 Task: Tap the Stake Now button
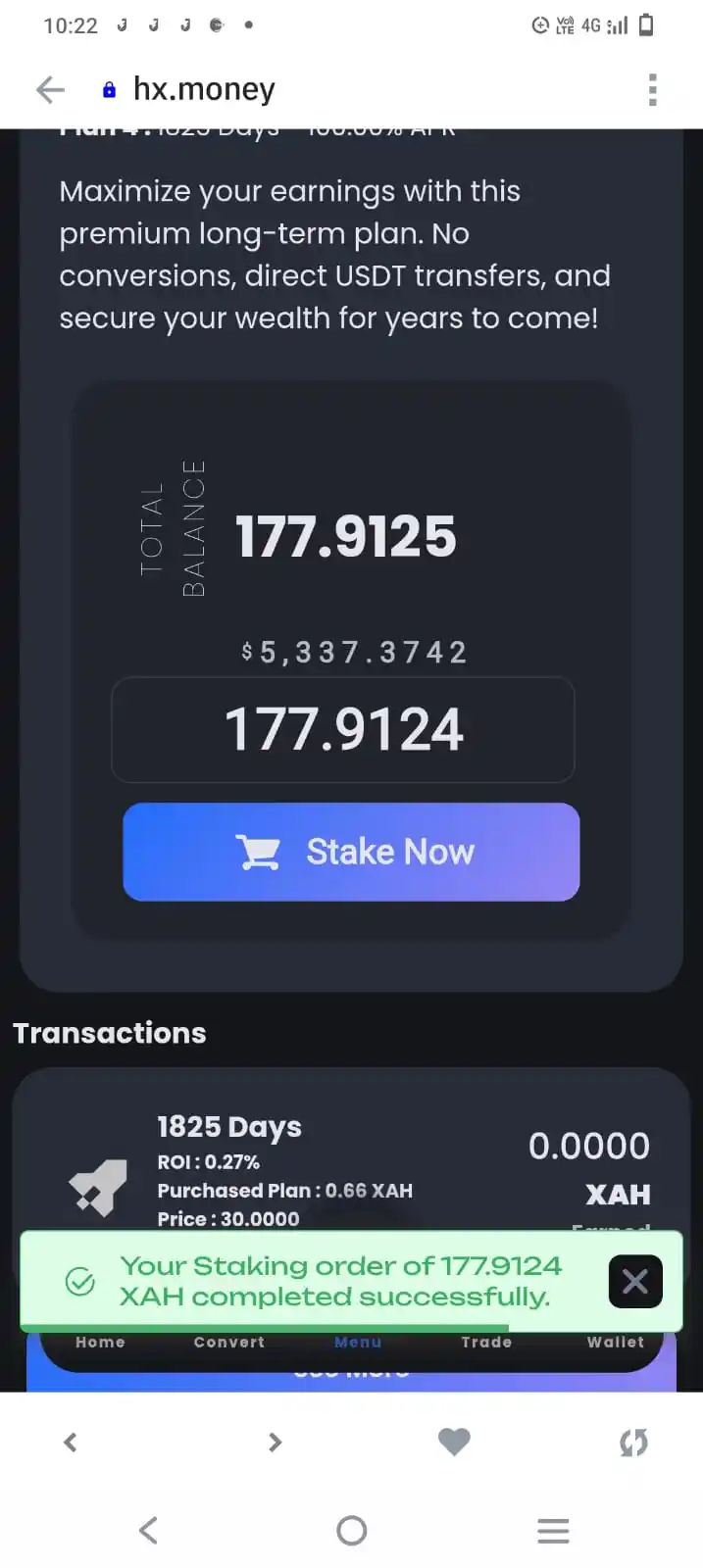point(351,852)
